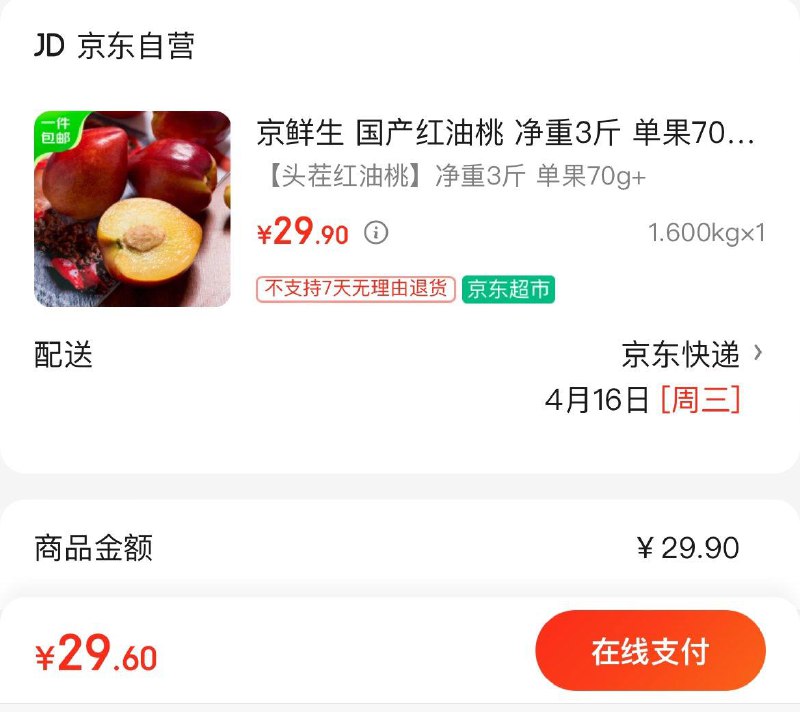Screen dimensions: 800x712
Task: Open 京东快递 delivery options
Action: pyautogui.click(x=692, y=354)
